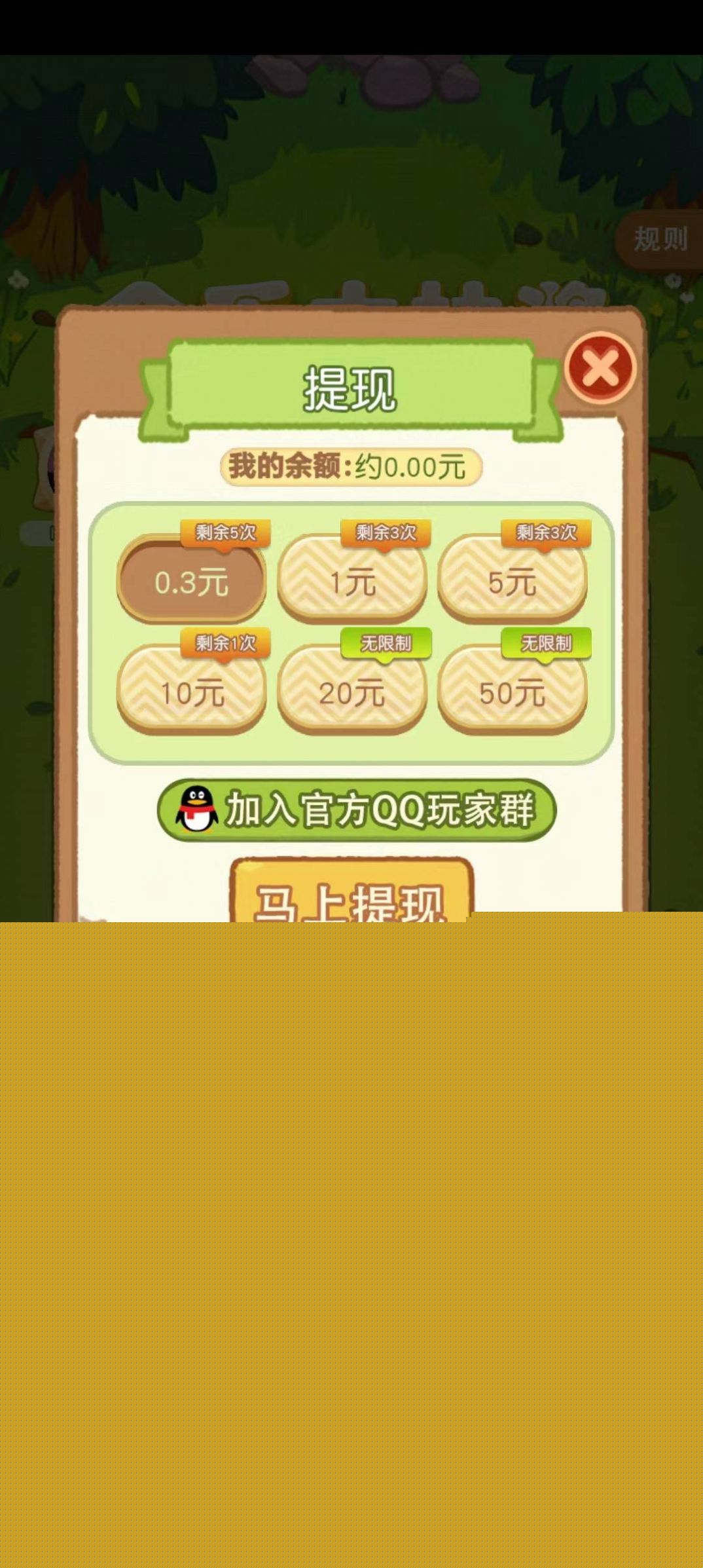This screenshot has width=703, height=1568.
Task: Choose the 20元 withdrawal amount
Action: coord(352,690)
